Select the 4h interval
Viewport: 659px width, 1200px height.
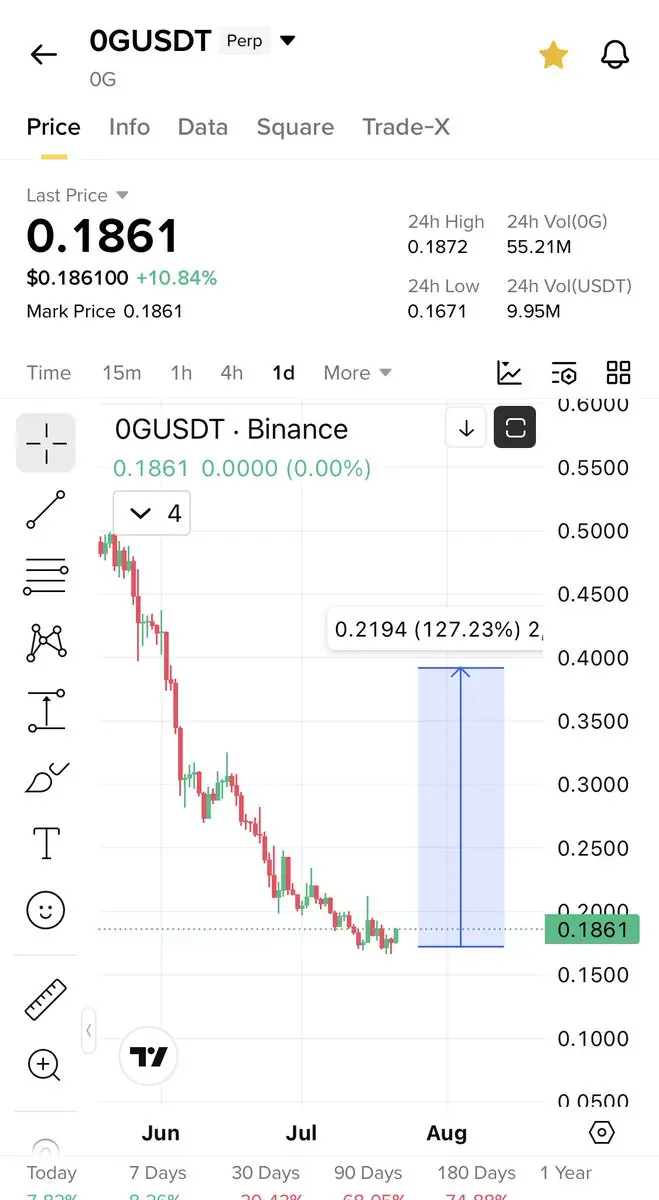(x=232, y=373)
